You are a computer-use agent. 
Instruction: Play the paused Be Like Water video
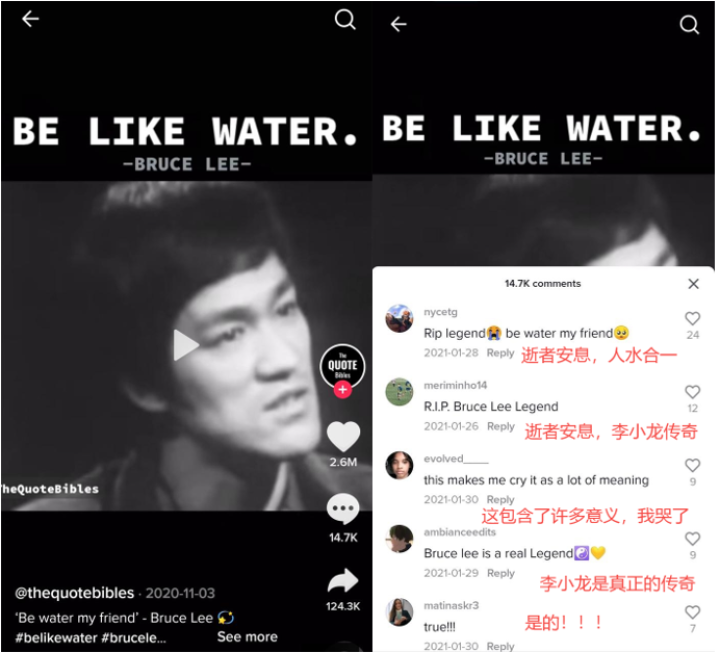pos(185,345)
